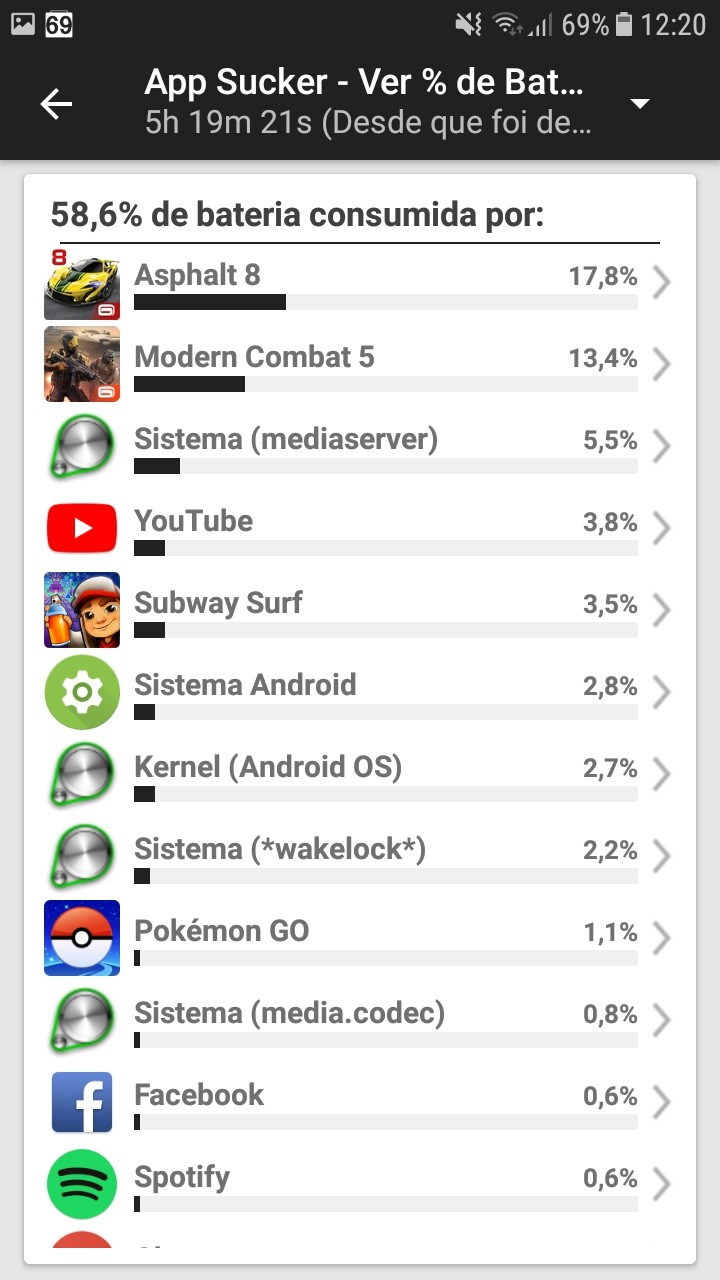View Kernel (Android OS) details
The height and width of the screenshot is (1280, 720).
pyautogui.click(x=360, y=775)
